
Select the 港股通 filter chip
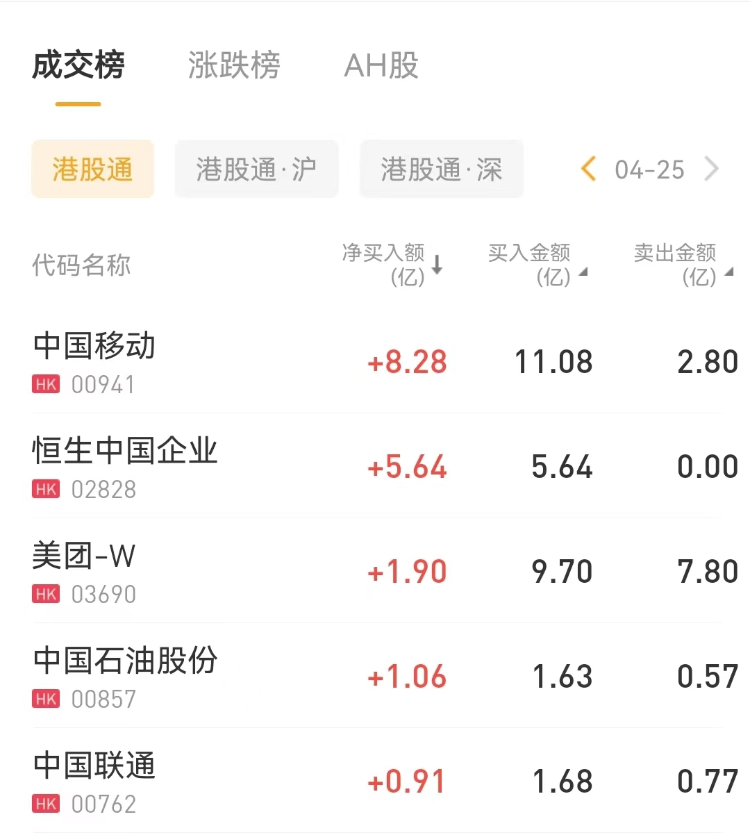tap(93, 169)
